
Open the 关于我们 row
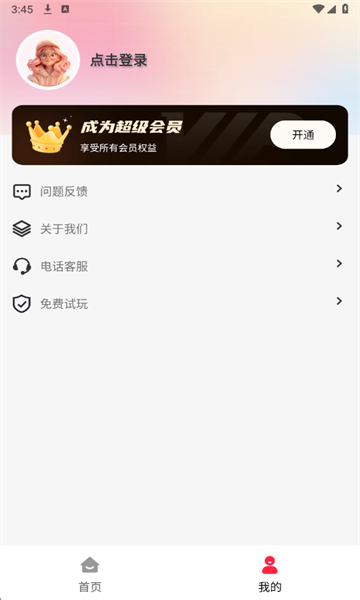(x=180, y=228)
